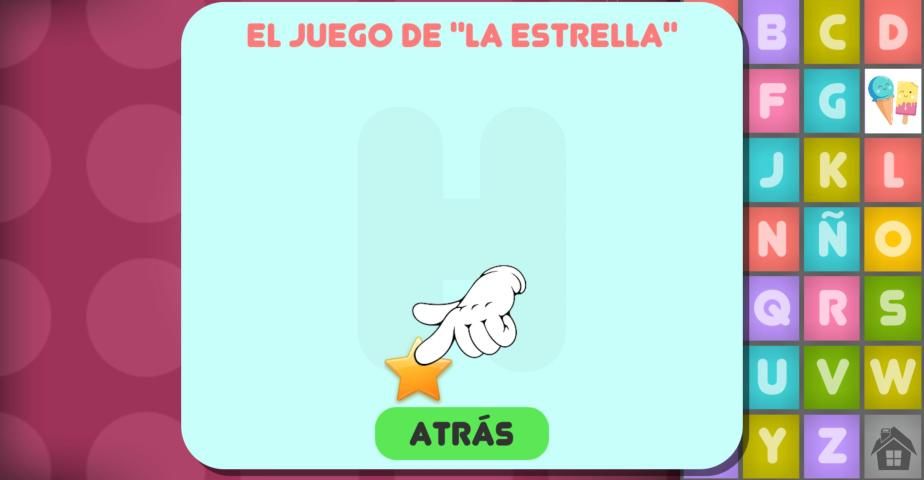Select the letter G tile
This screenshot has height=480, width=924.
pyautogui.click(x=832, y=100)
